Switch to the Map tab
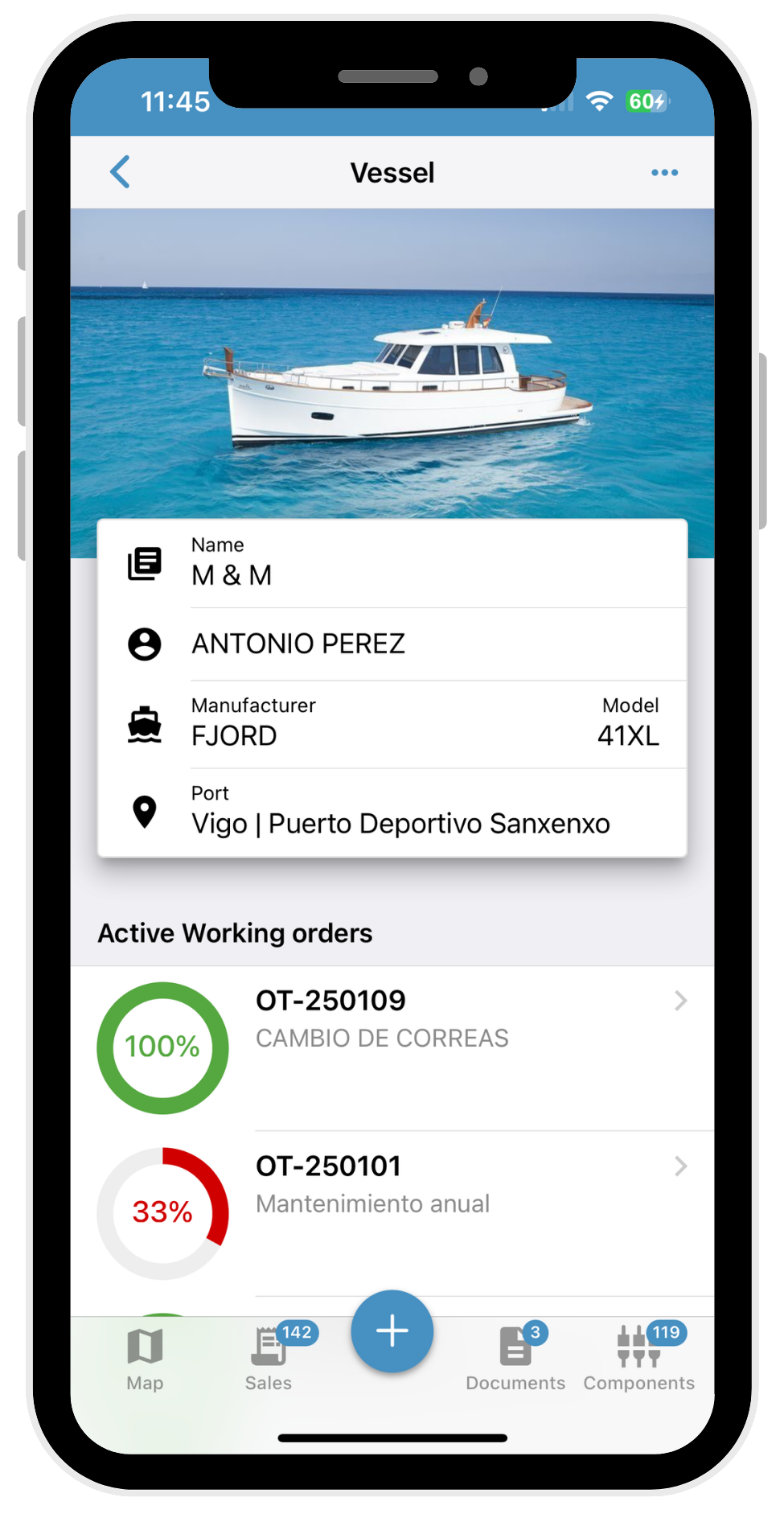This screenshot has height=1518, width=784. 145,1360
